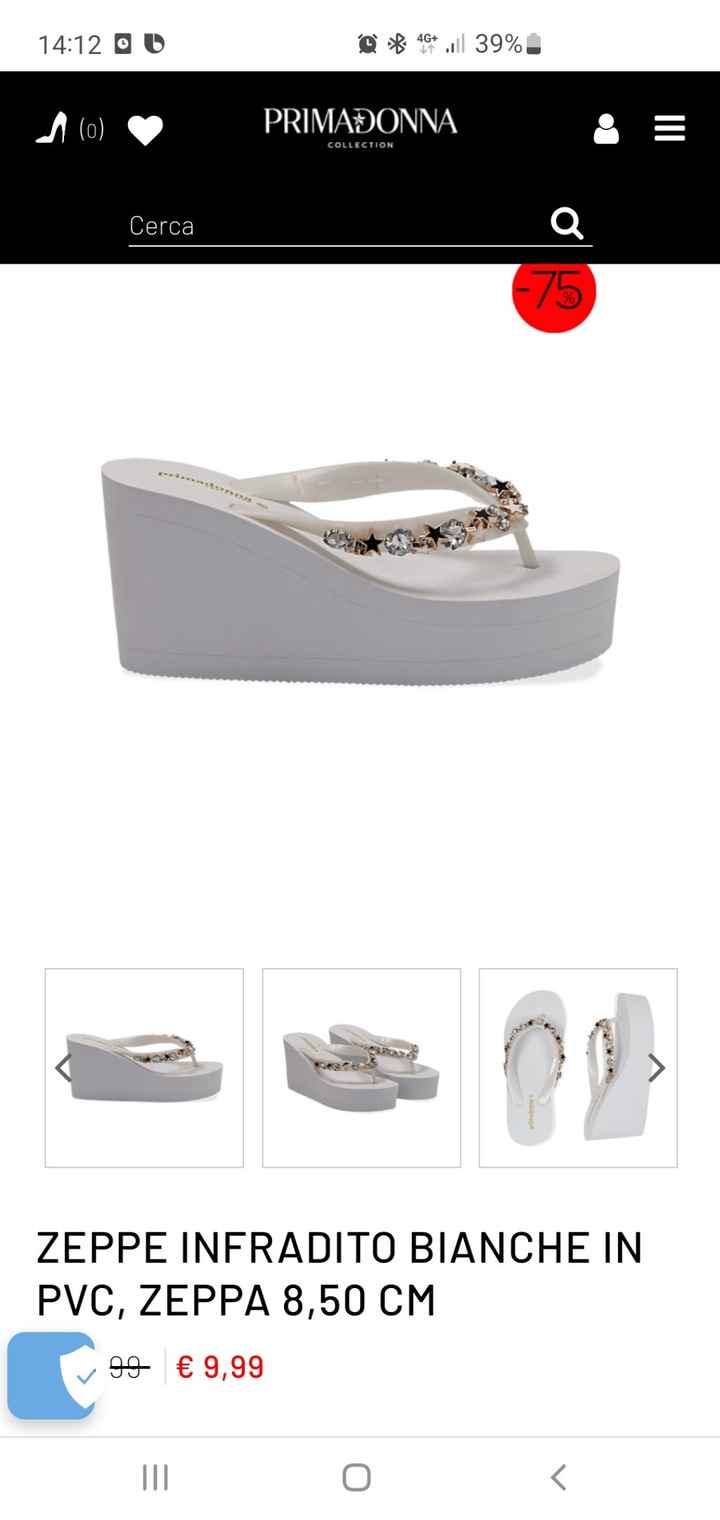Open recent apps from navigation bar
Image resolution: width=720 pixels, height=1520 pixels.
point(155,1477)
